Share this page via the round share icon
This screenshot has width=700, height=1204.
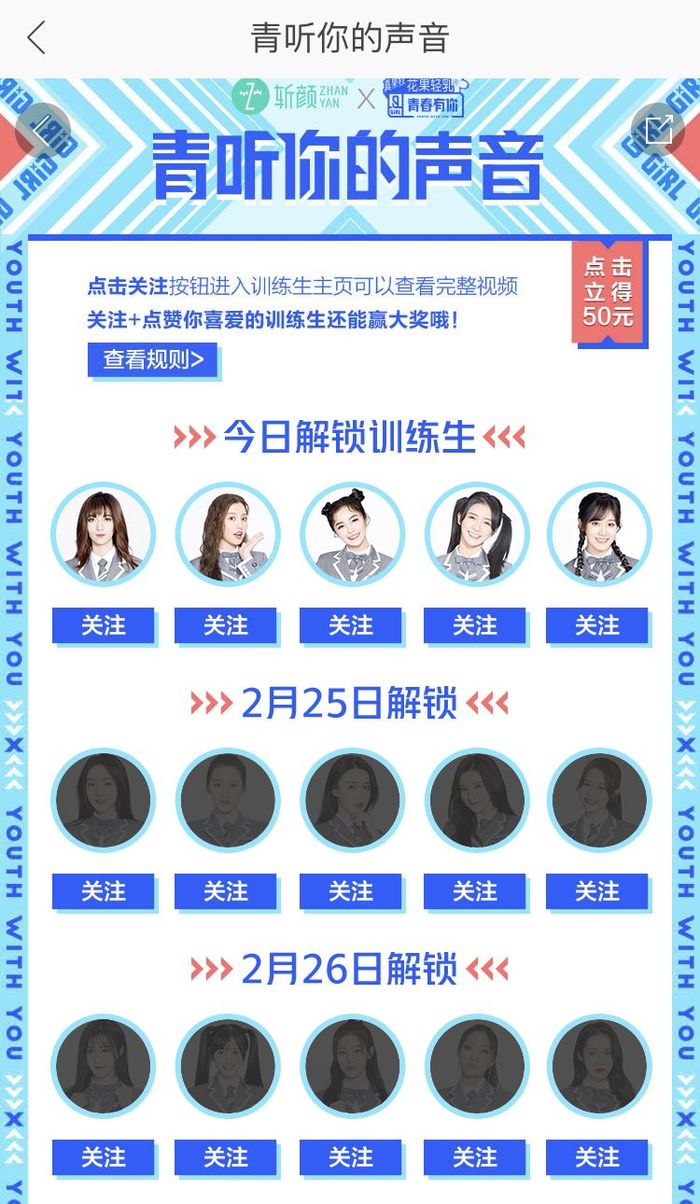click(658, 129)
